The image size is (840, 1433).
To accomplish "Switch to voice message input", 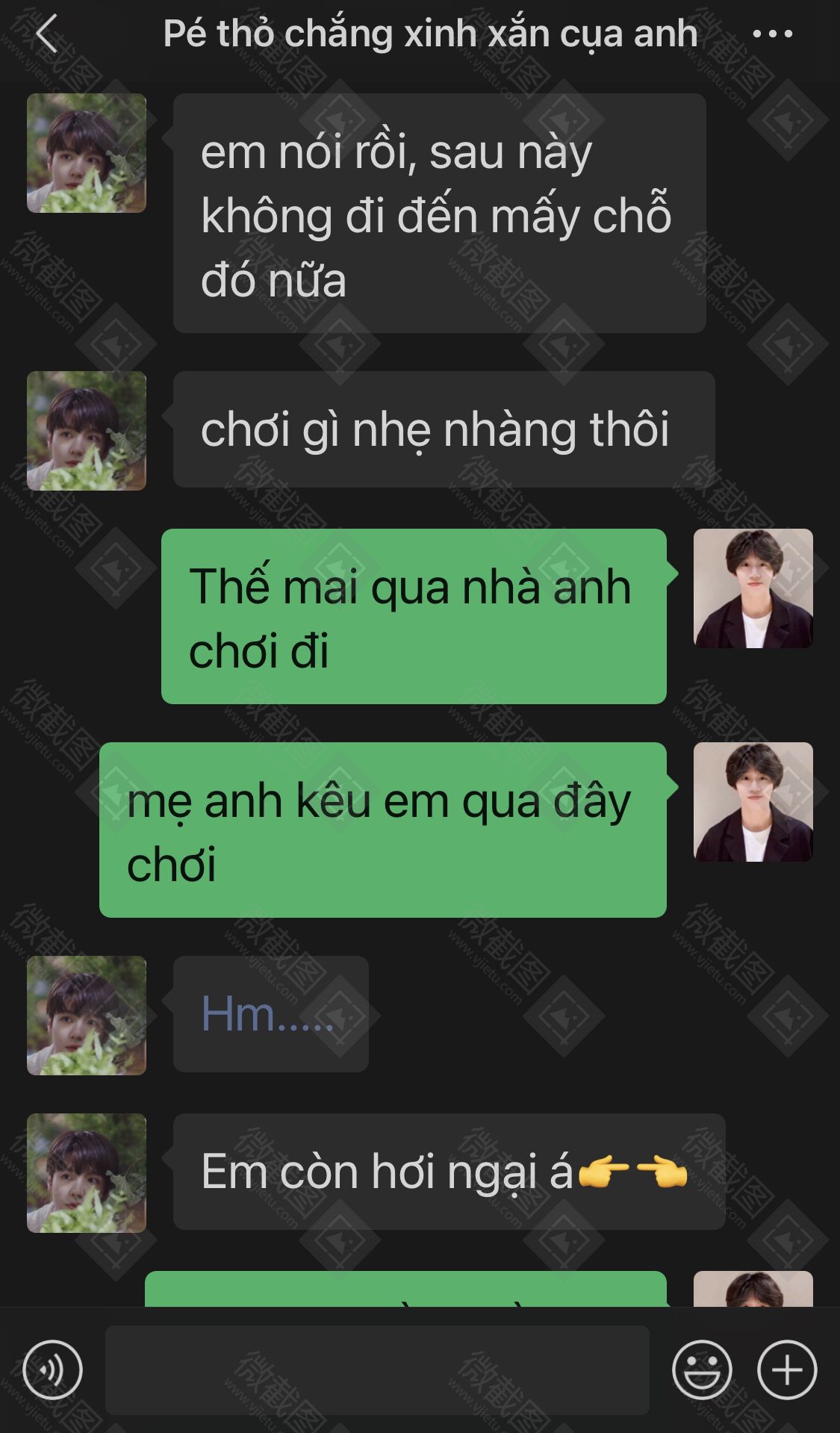I will click(x=52, y=1370).
